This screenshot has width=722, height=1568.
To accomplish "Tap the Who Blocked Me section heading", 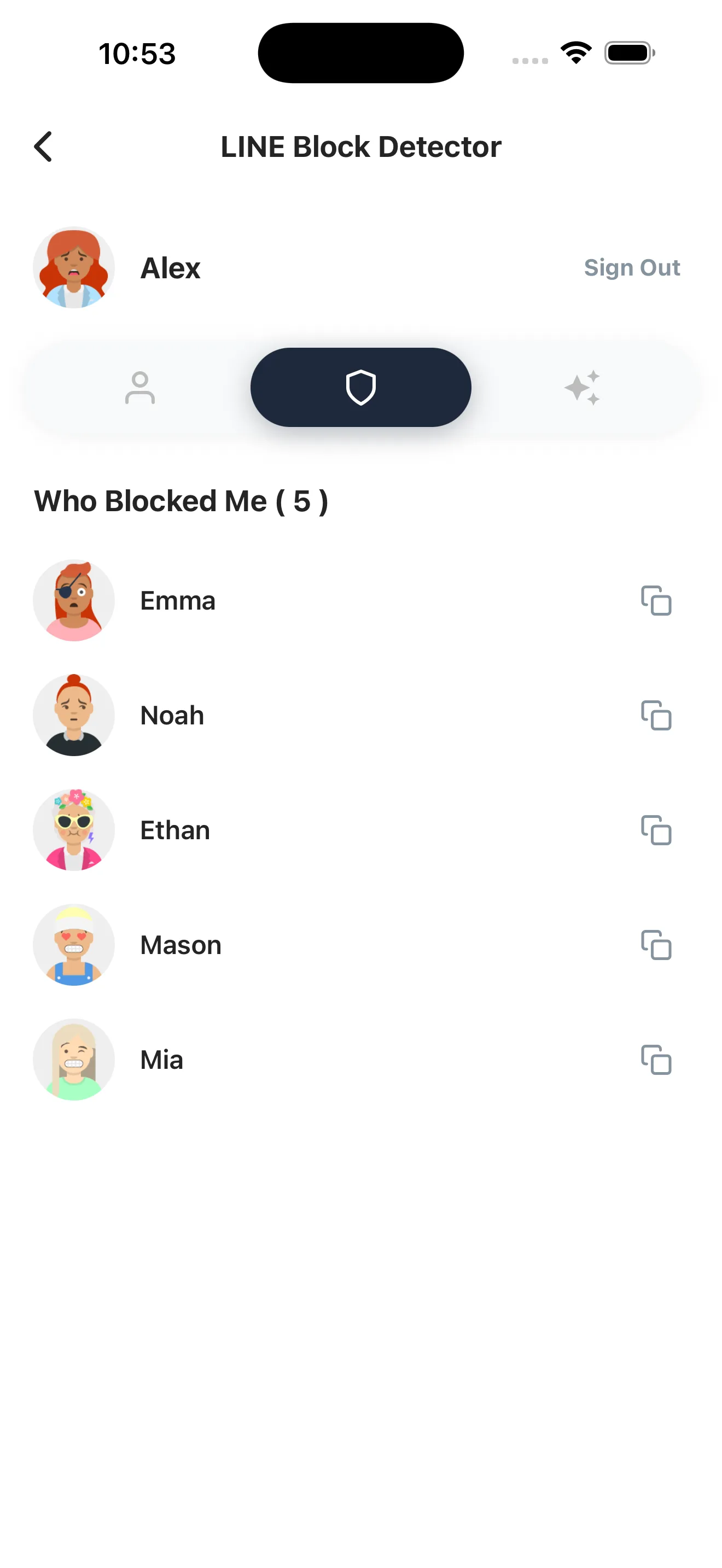I will point(181,500).
